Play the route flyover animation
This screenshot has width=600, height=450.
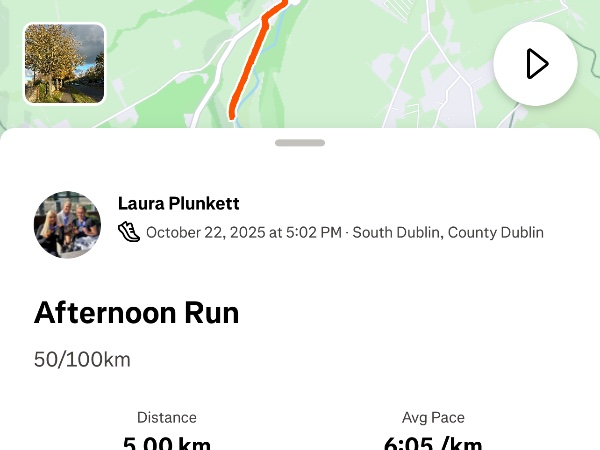tap(535, 64)
